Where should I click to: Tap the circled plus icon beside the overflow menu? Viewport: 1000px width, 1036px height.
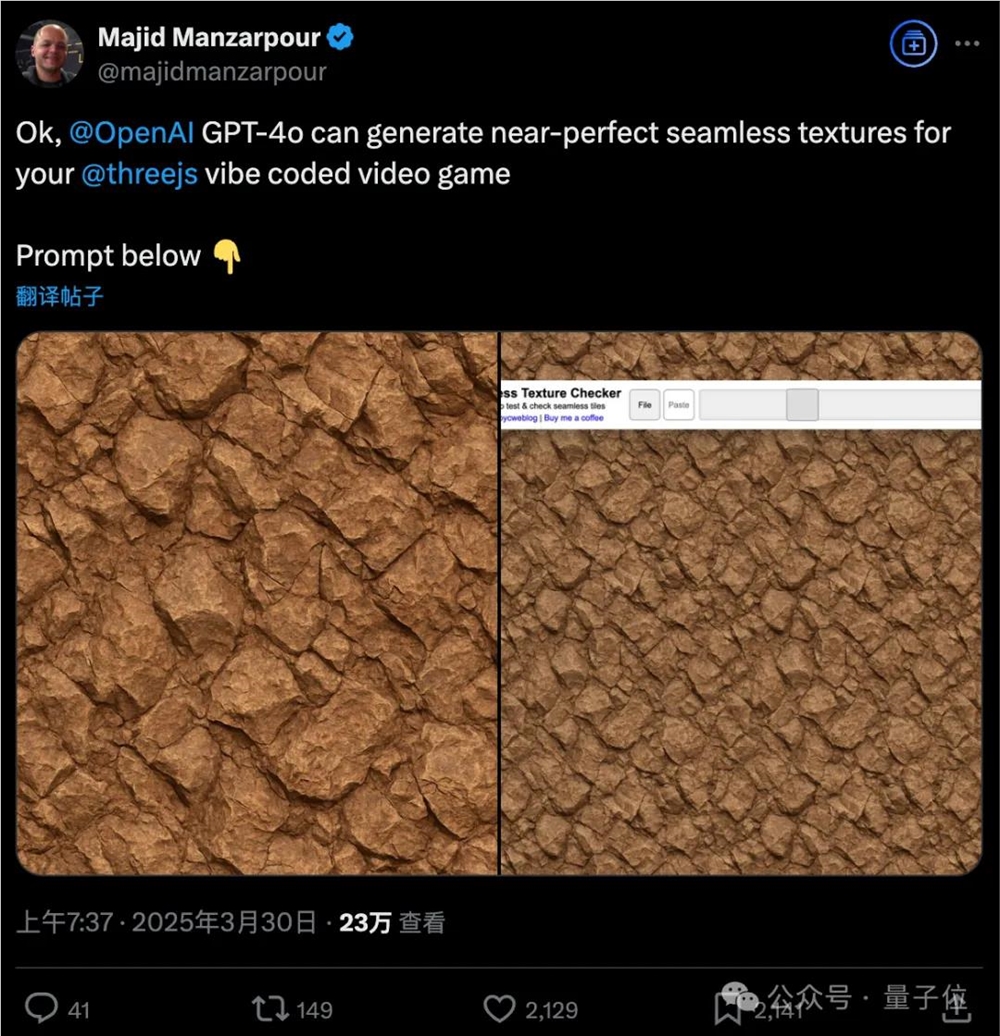(x=913, y=44)
